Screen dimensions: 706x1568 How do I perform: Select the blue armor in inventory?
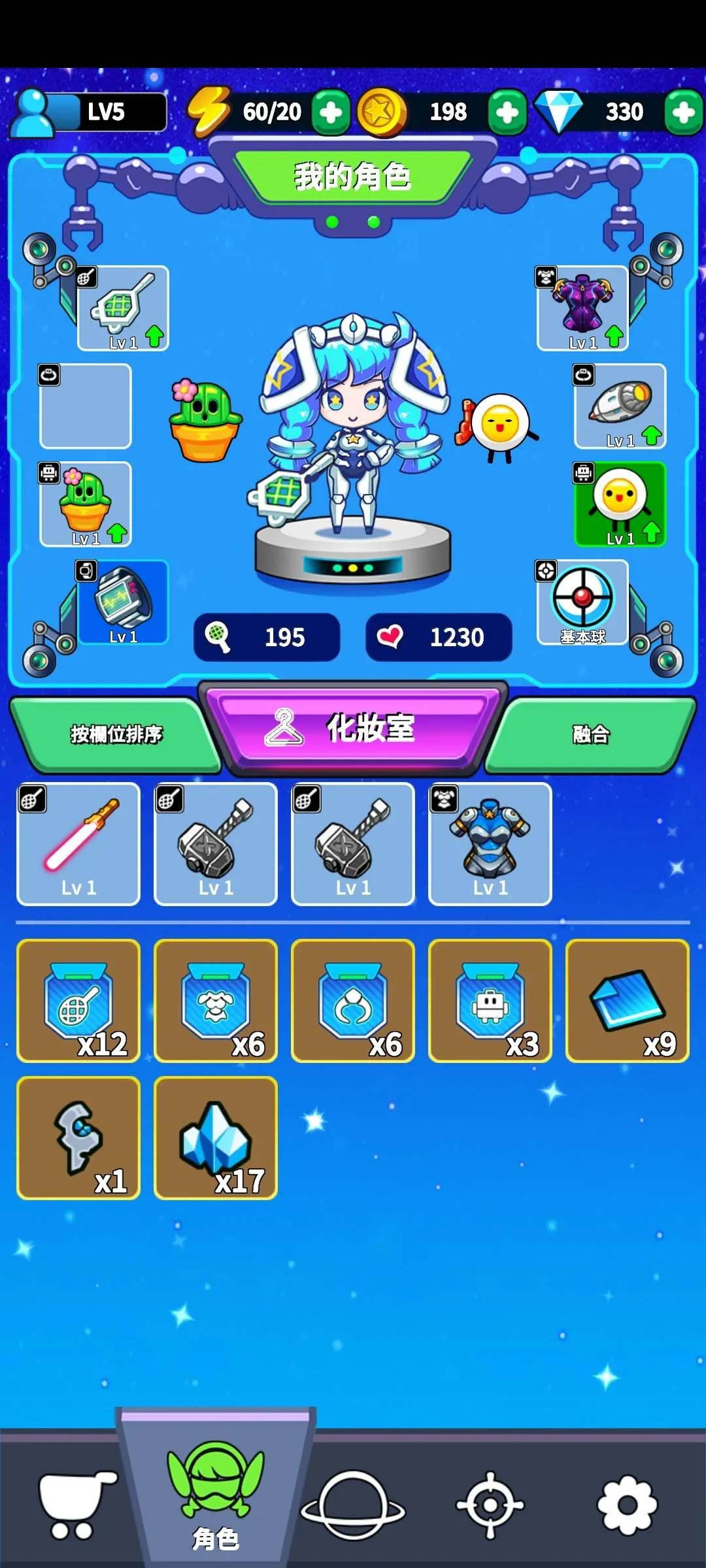coord(490,844)
